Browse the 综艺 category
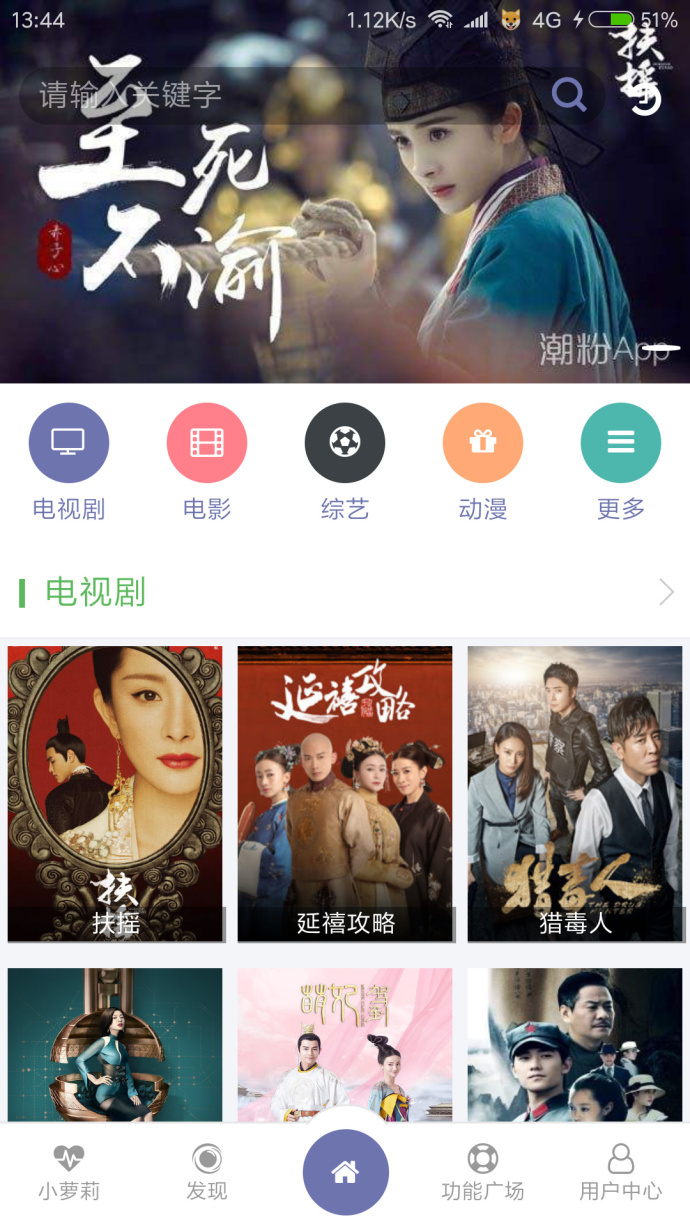690x1227 pixels. (345, 461)
